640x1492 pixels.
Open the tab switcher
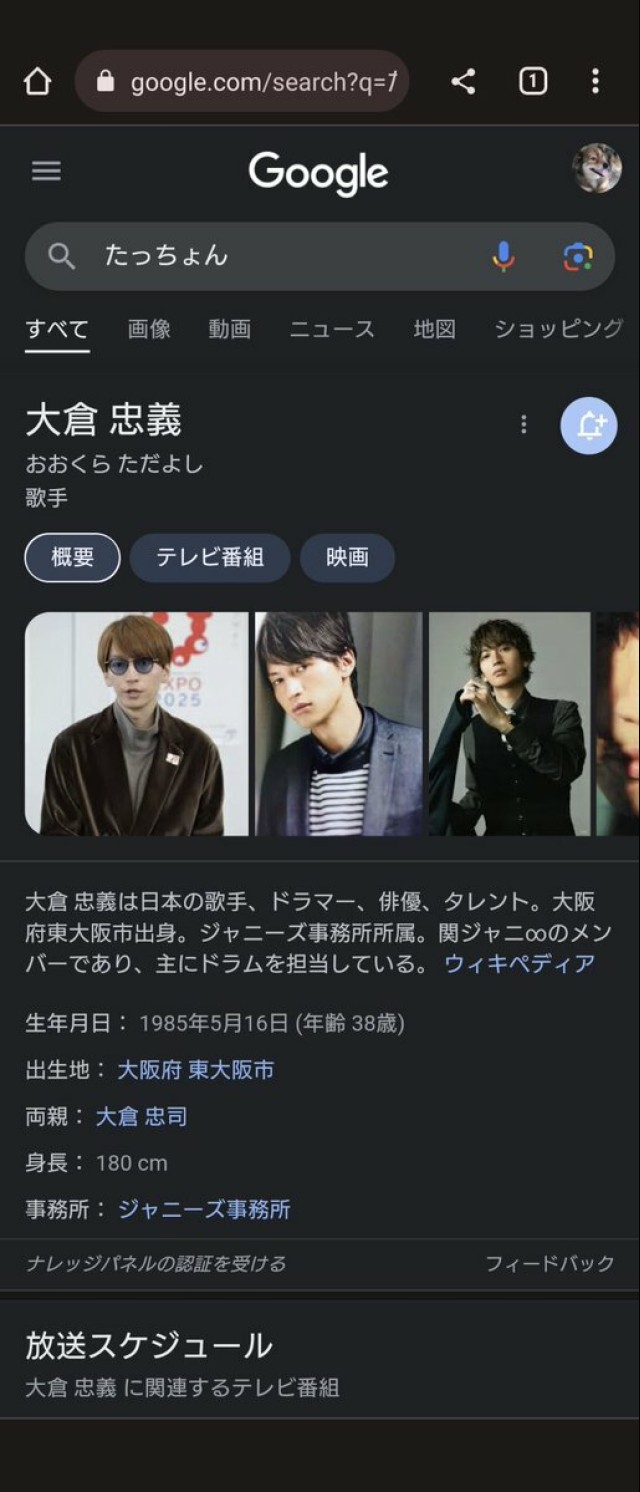click(532, 82)
